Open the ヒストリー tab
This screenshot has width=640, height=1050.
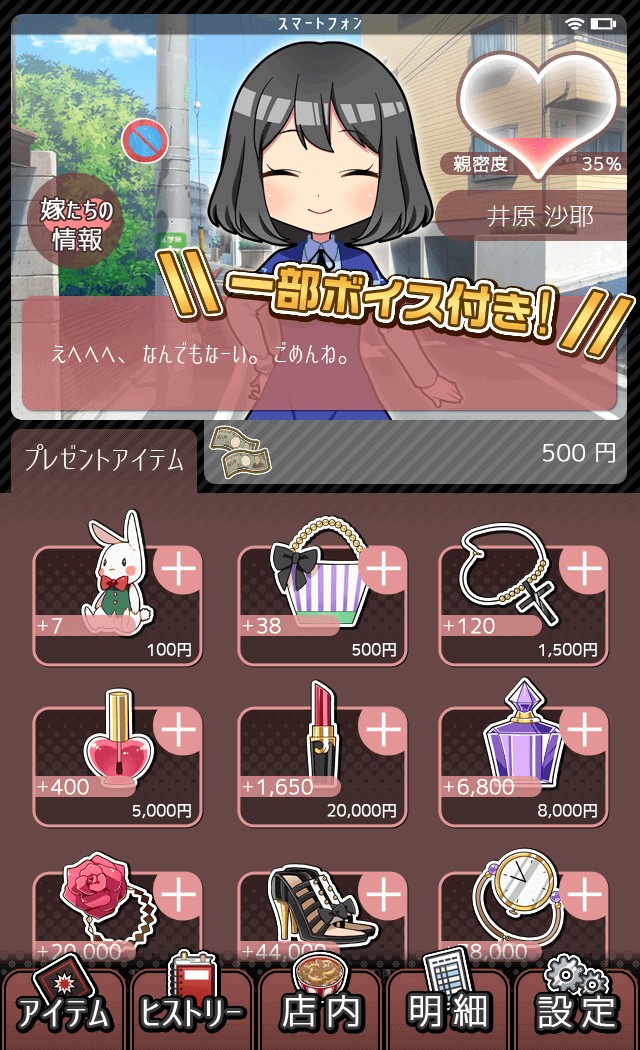191,1010
